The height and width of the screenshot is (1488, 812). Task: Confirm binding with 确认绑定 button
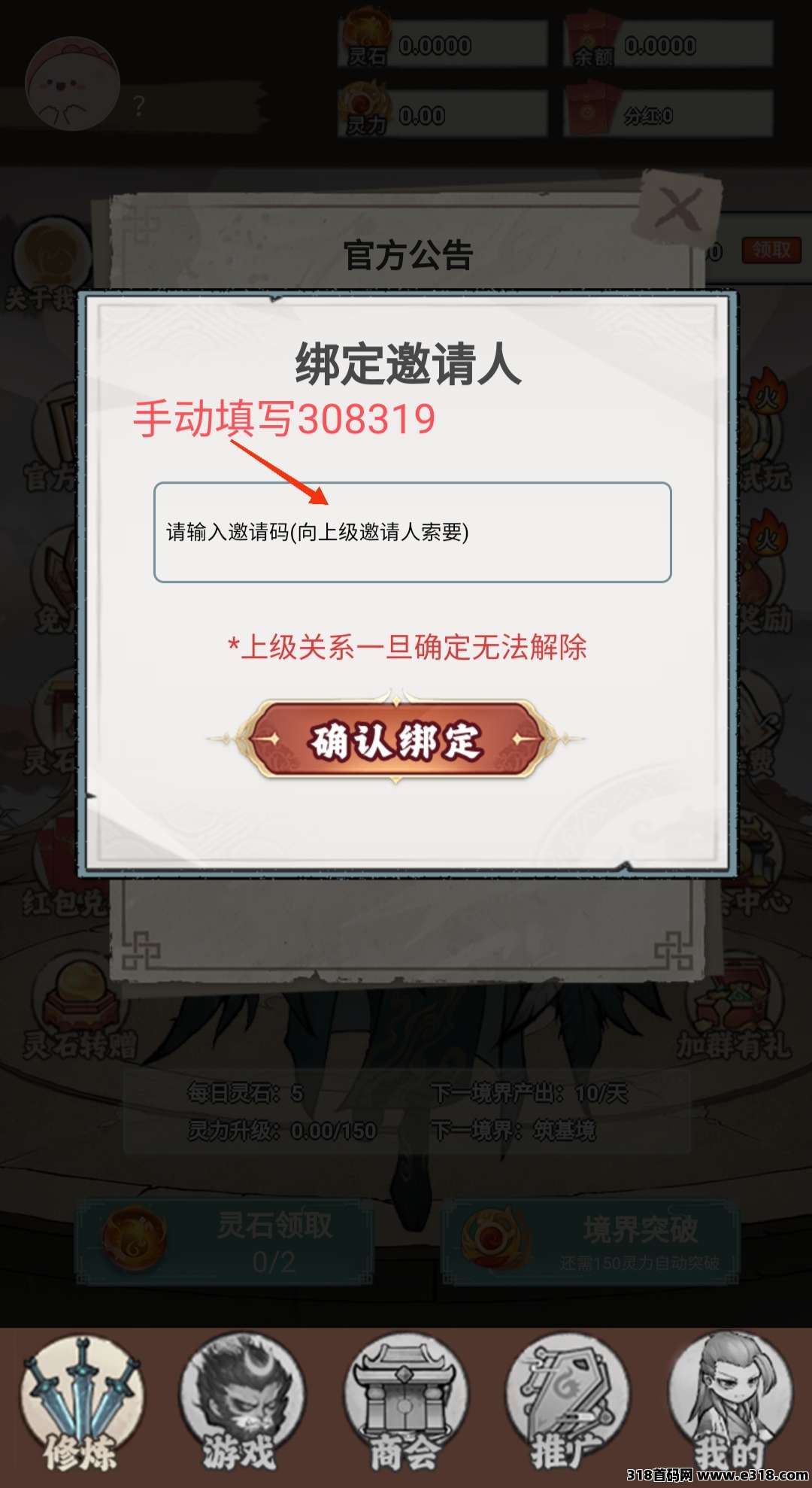(x=395, y=740)
